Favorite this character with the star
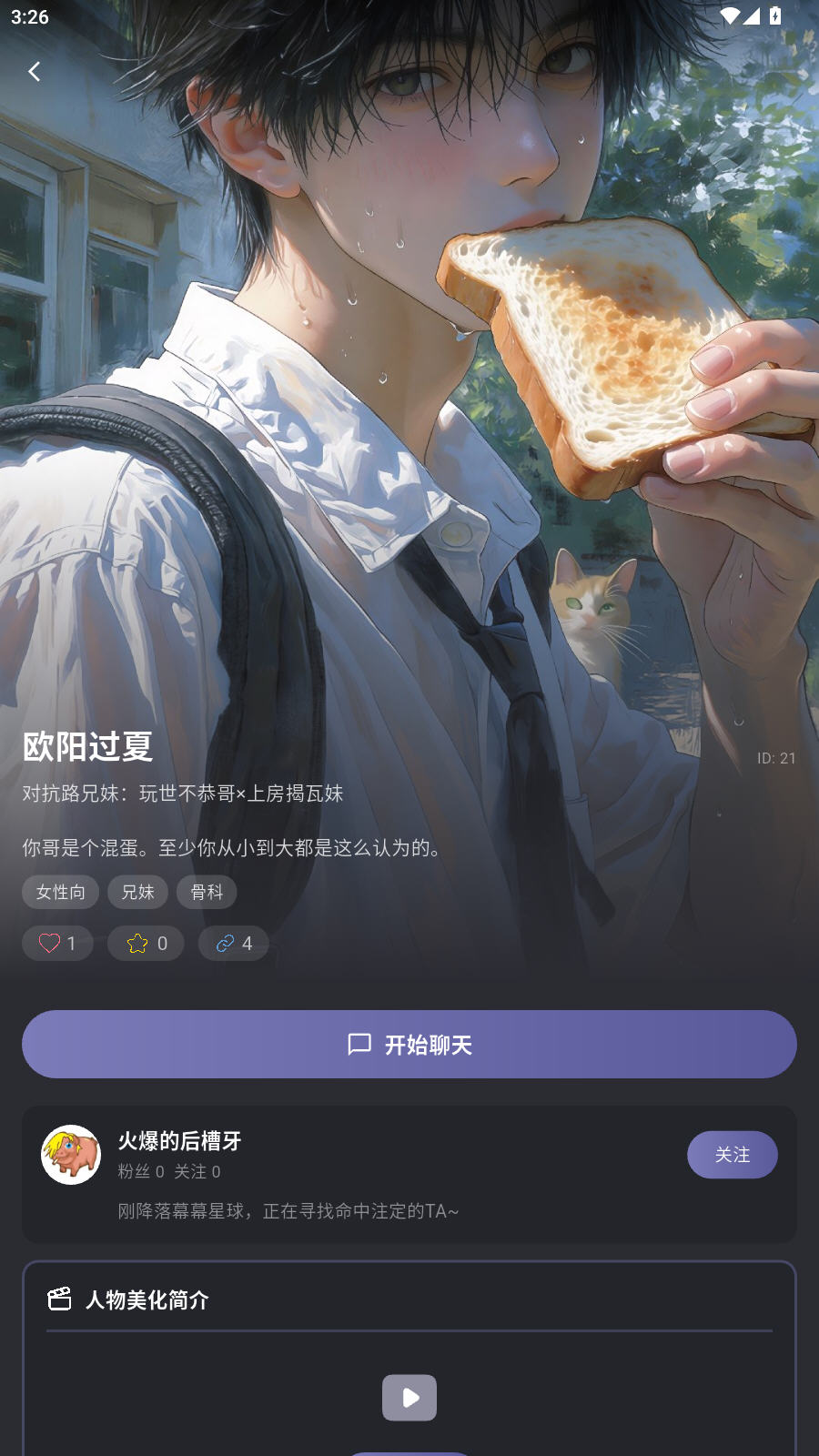Viewport: 819px width, 1456px height. click(146, 943)
